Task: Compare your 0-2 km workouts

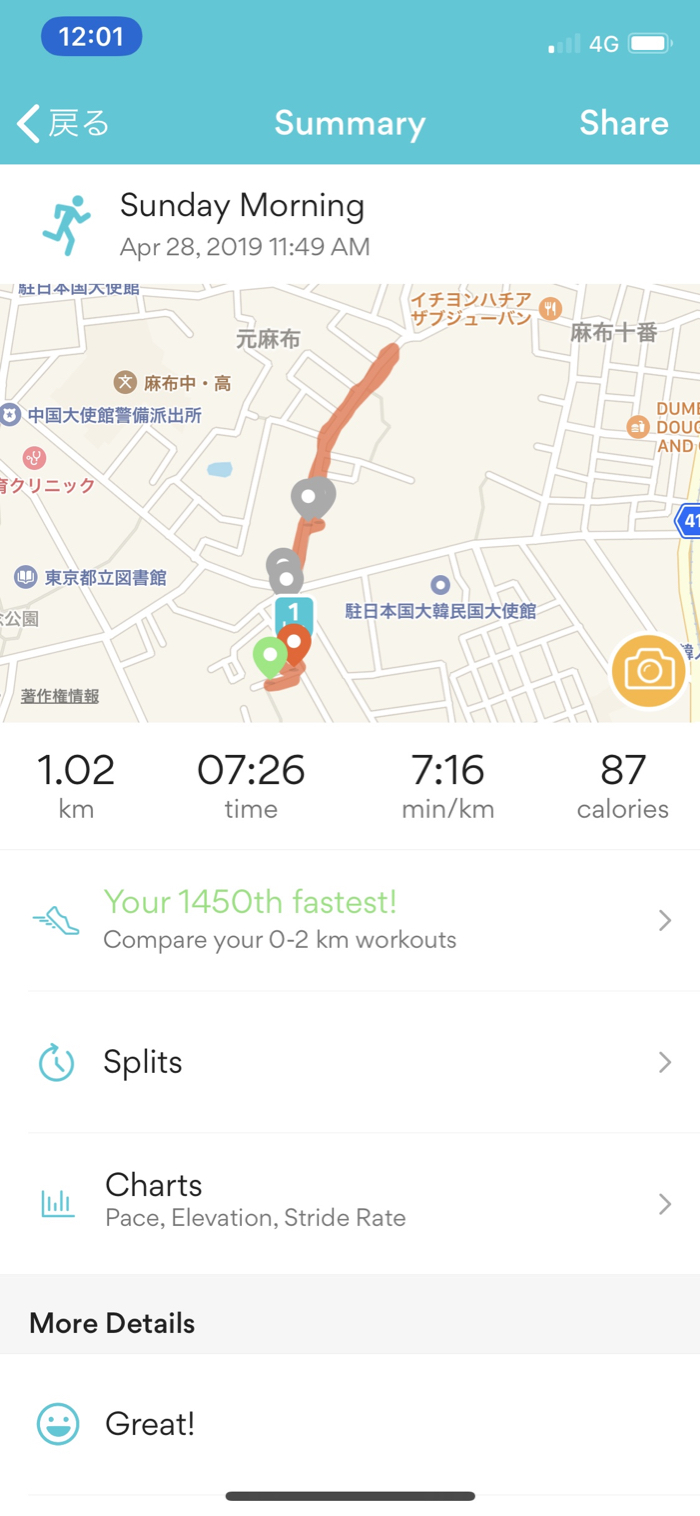Action: [x=349, y=920]
